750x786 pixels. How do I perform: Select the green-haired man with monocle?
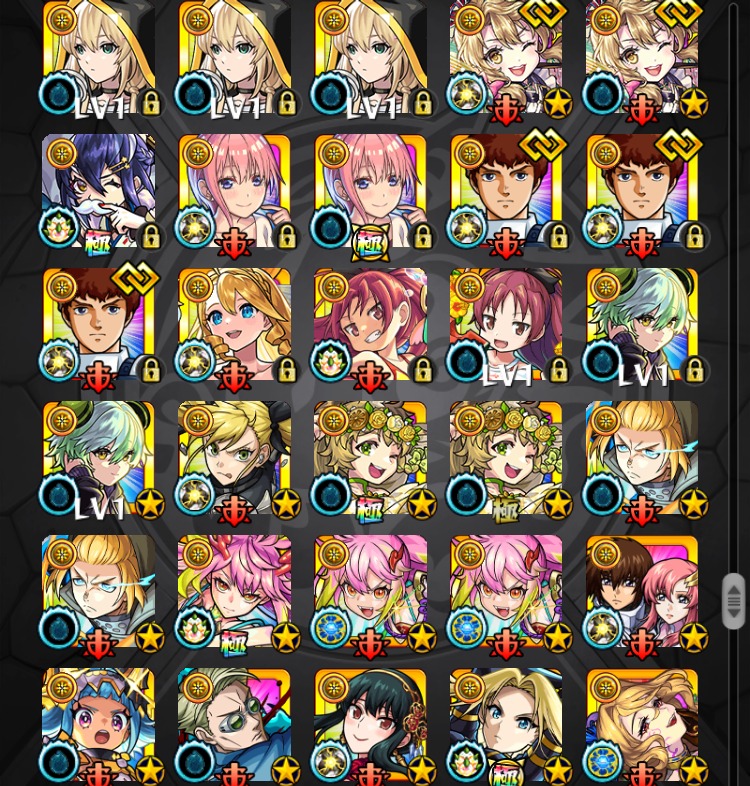pos(234,722)
